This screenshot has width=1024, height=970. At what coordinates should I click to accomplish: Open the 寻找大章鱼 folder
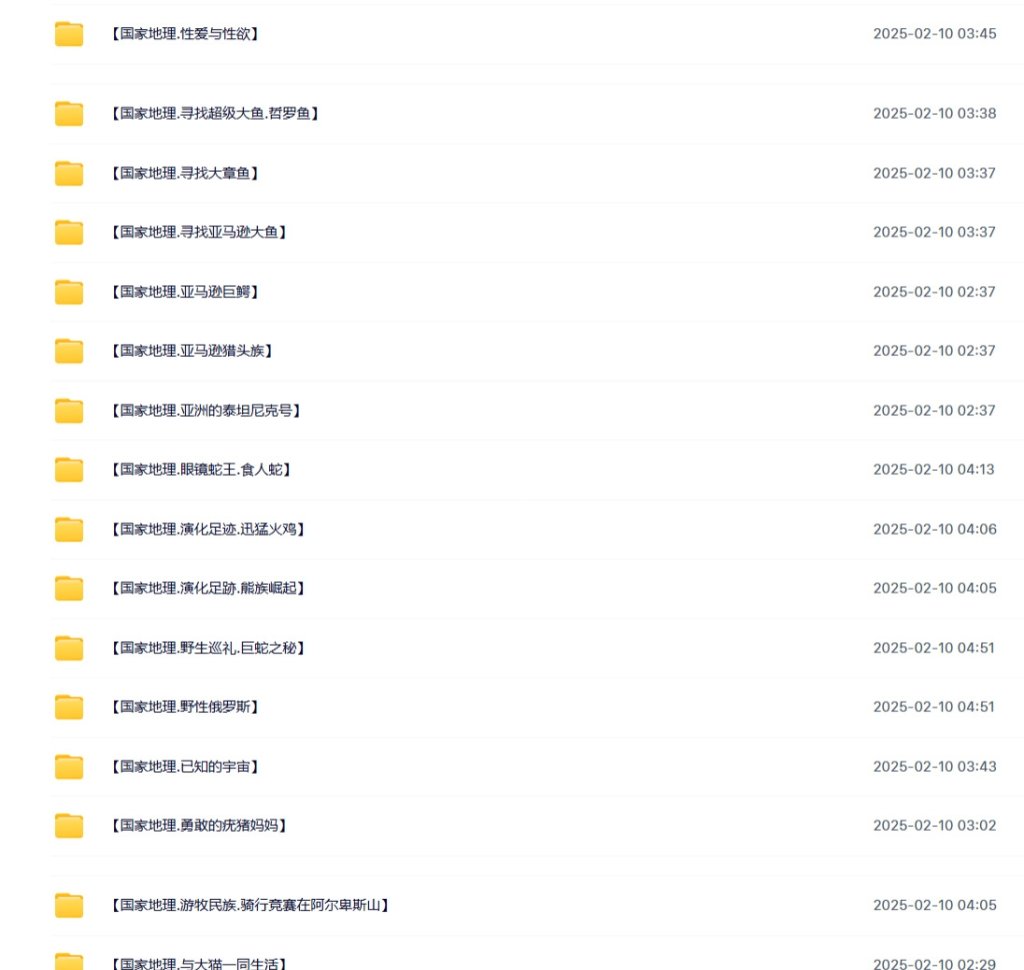(185, 173)
